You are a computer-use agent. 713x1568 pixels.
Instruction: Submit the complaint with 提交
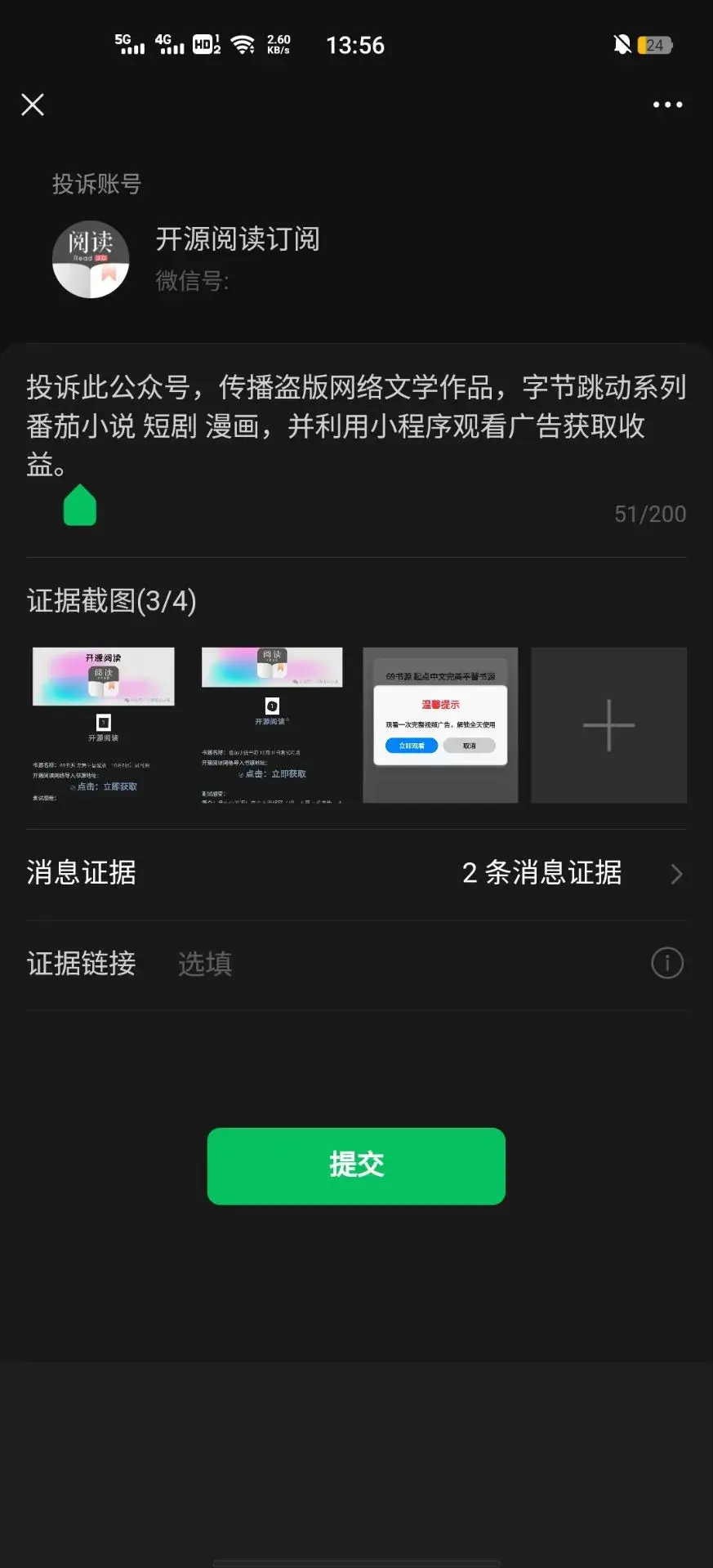(356, 1165)
